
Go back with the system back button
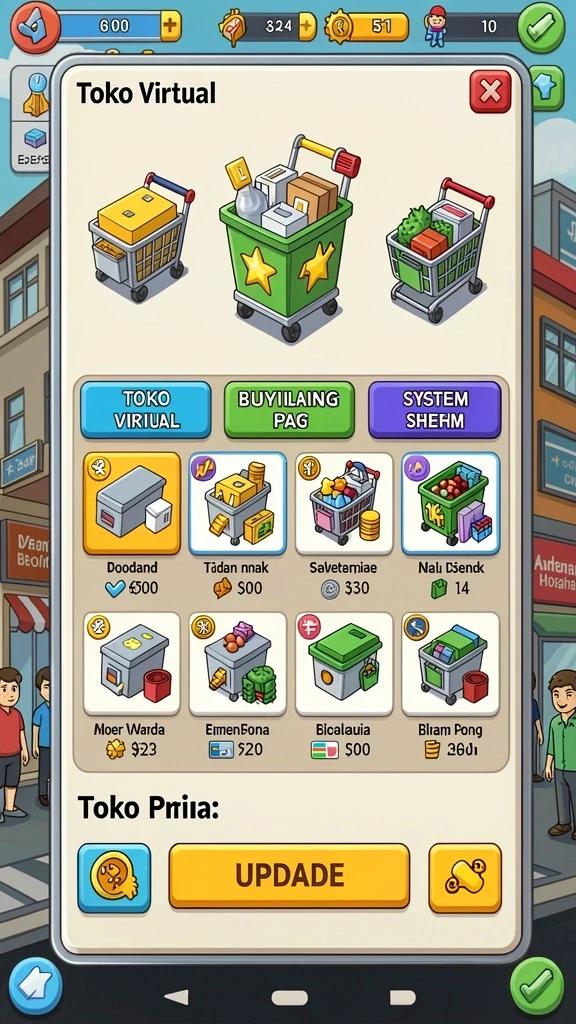[x=176, y=997]
